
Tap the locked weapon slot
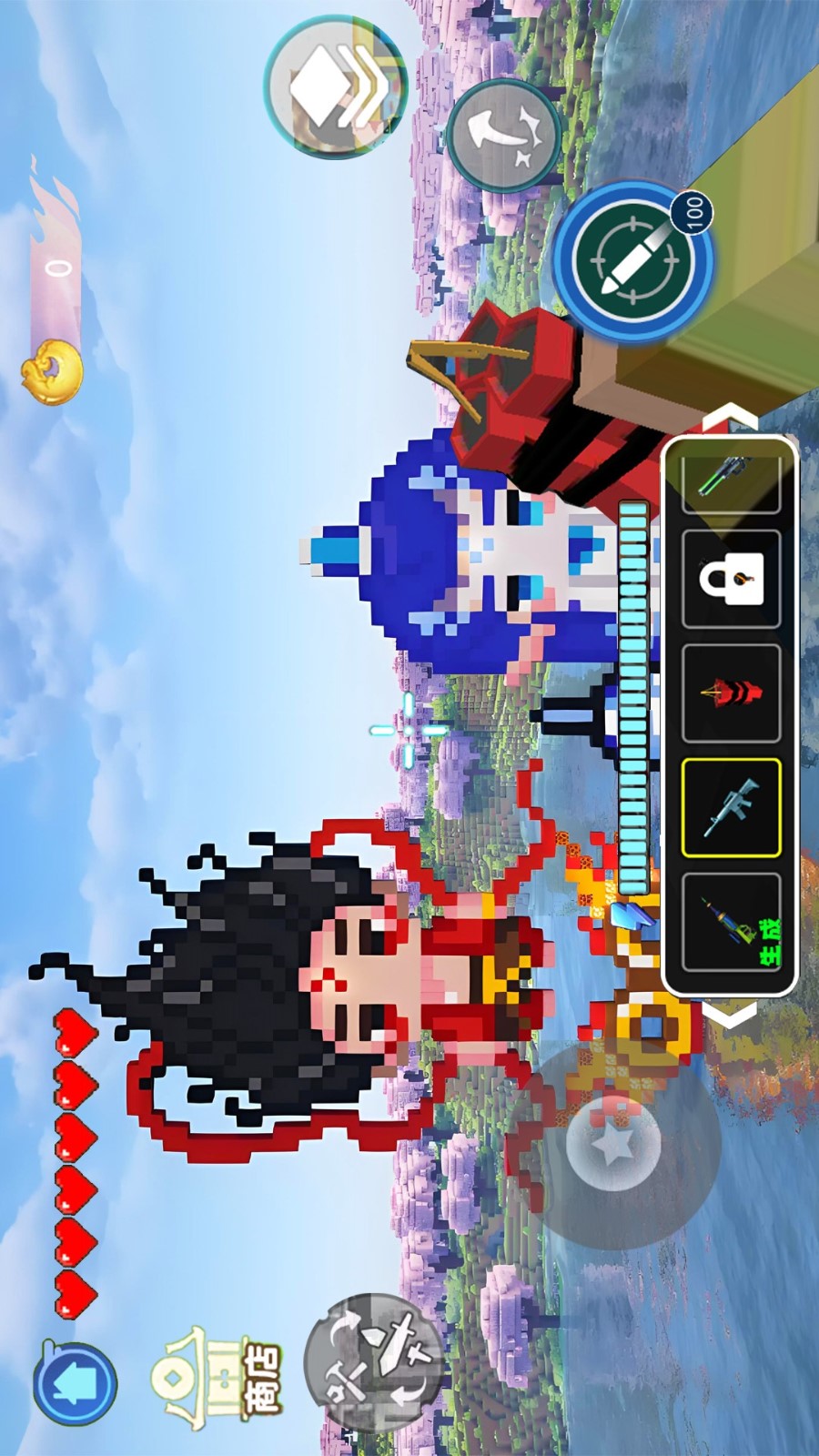coord(731,579)
